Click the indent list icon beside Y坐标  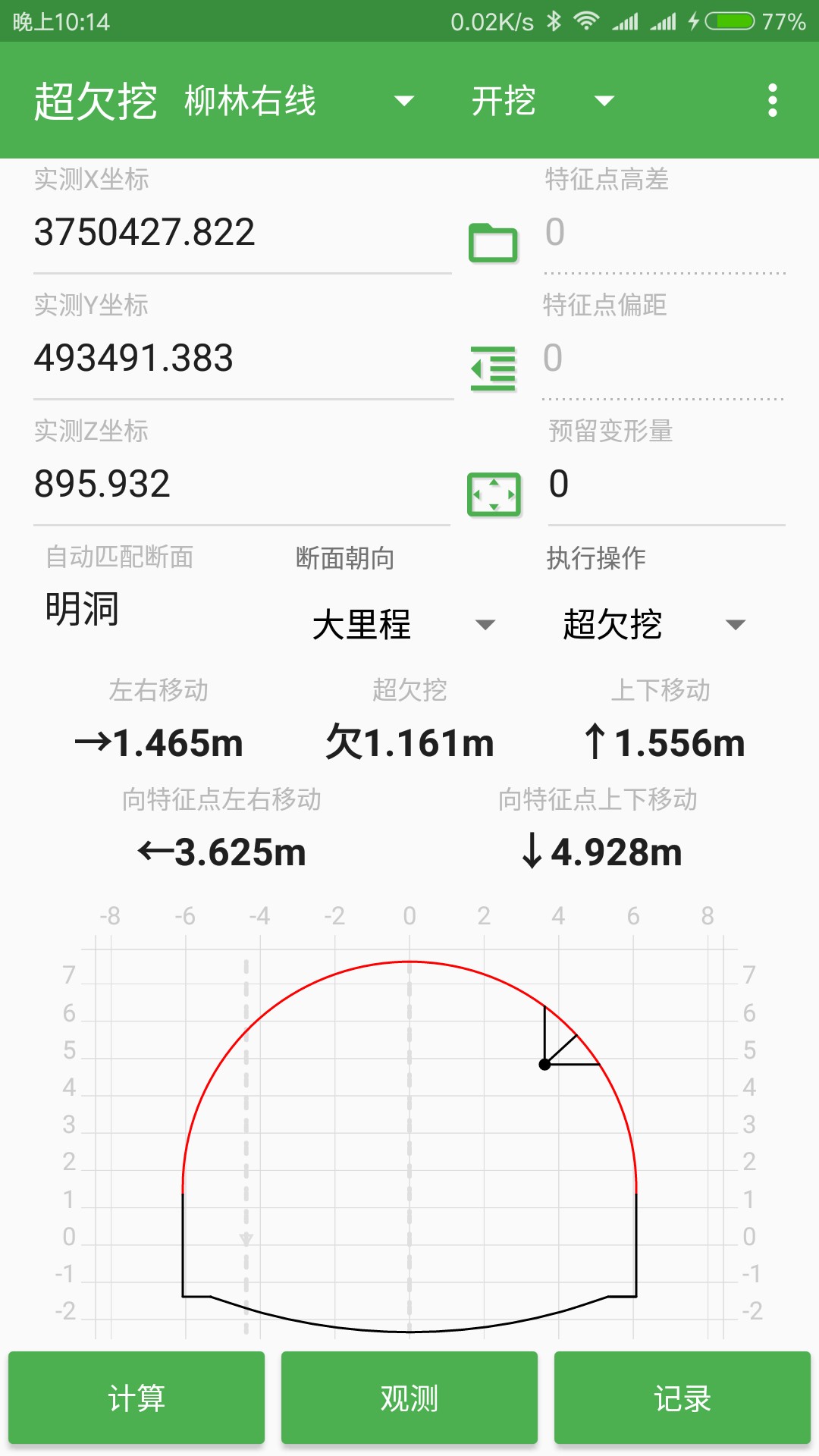point(494,367)
